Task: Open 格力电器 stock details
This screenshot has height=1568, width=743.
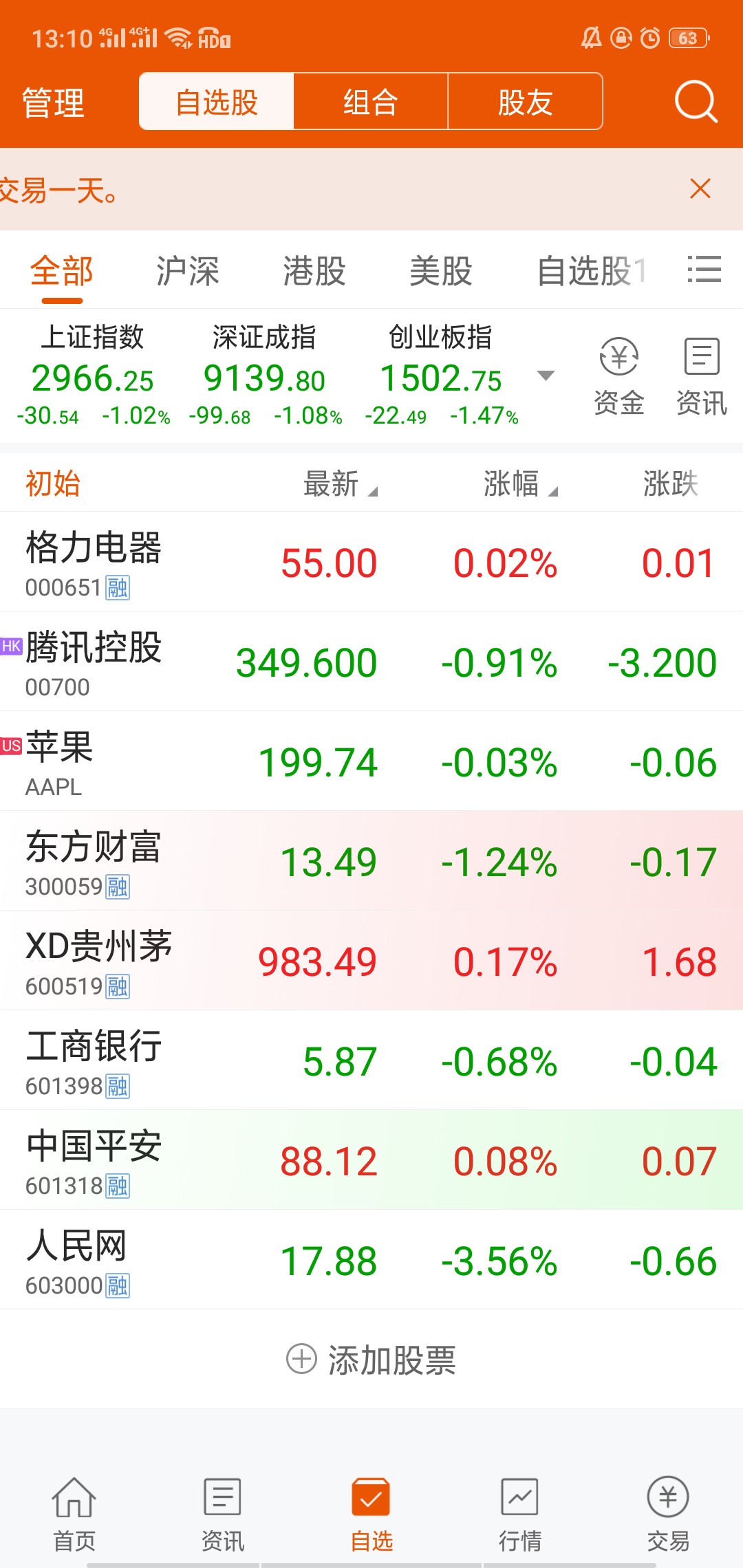Action: [x=371, y=562]
